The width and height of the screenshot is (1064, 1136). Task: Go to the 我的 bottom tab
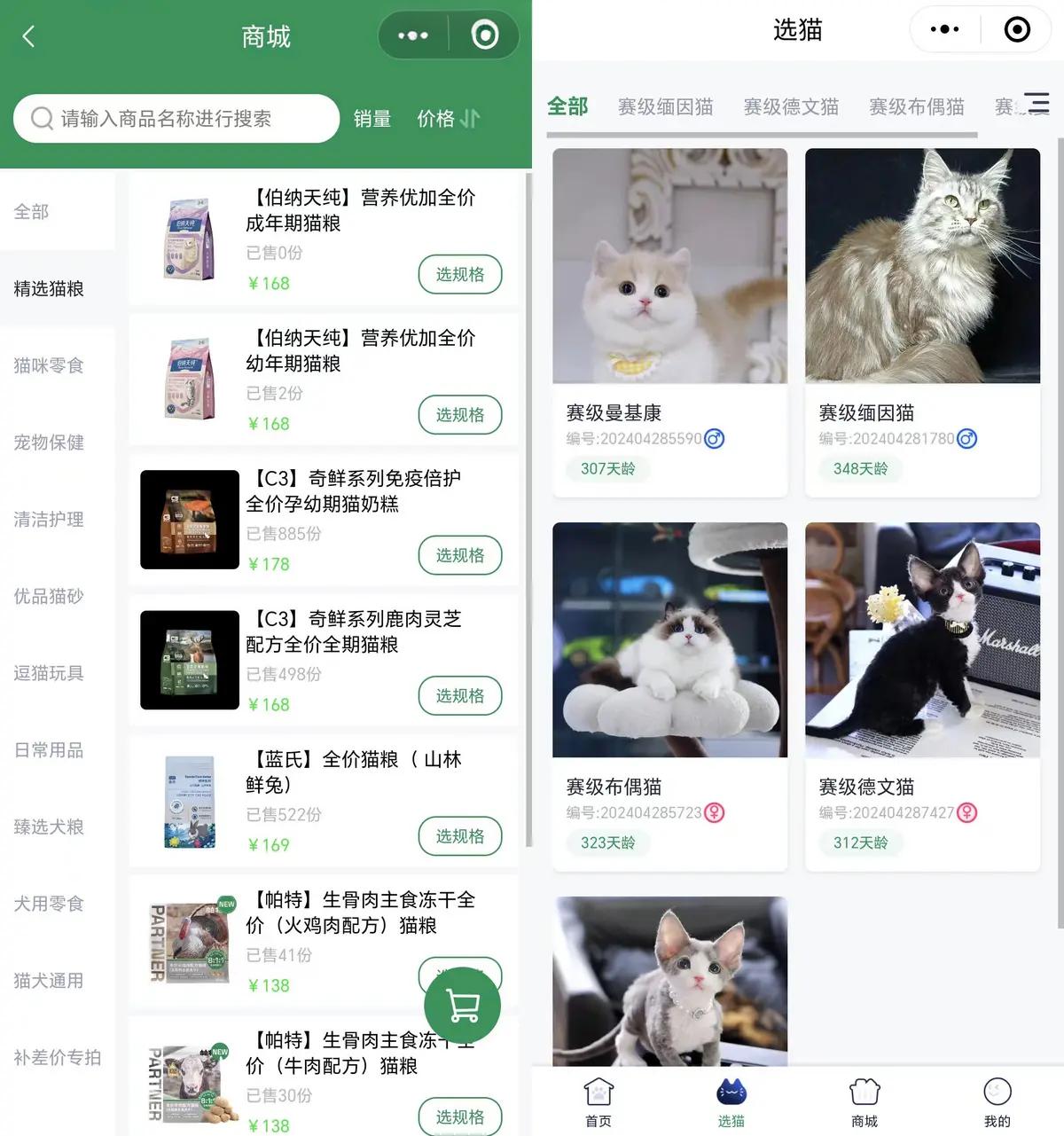[997, 1102]
